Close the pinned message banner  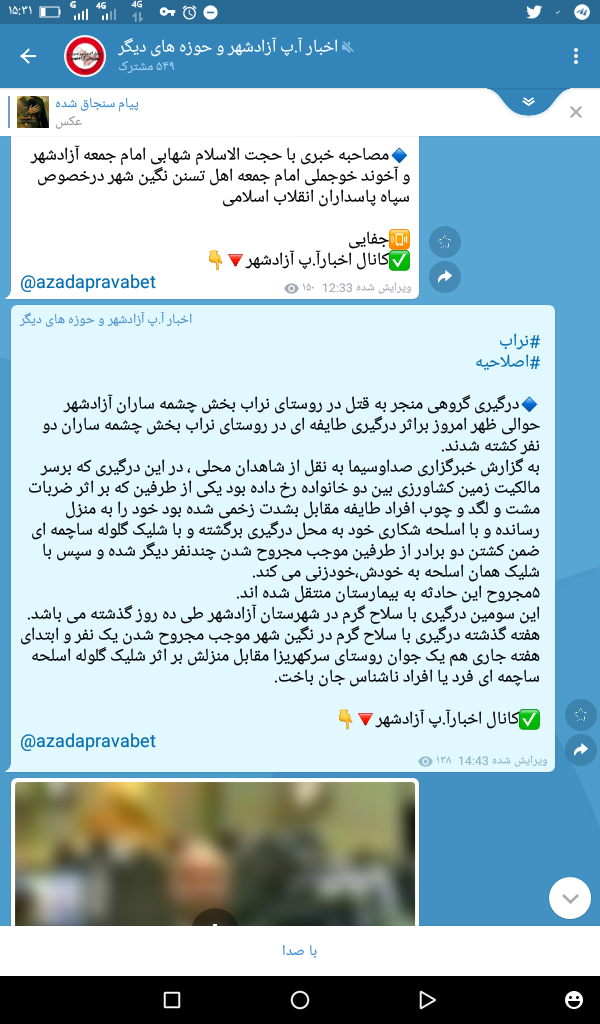point(576,112)
